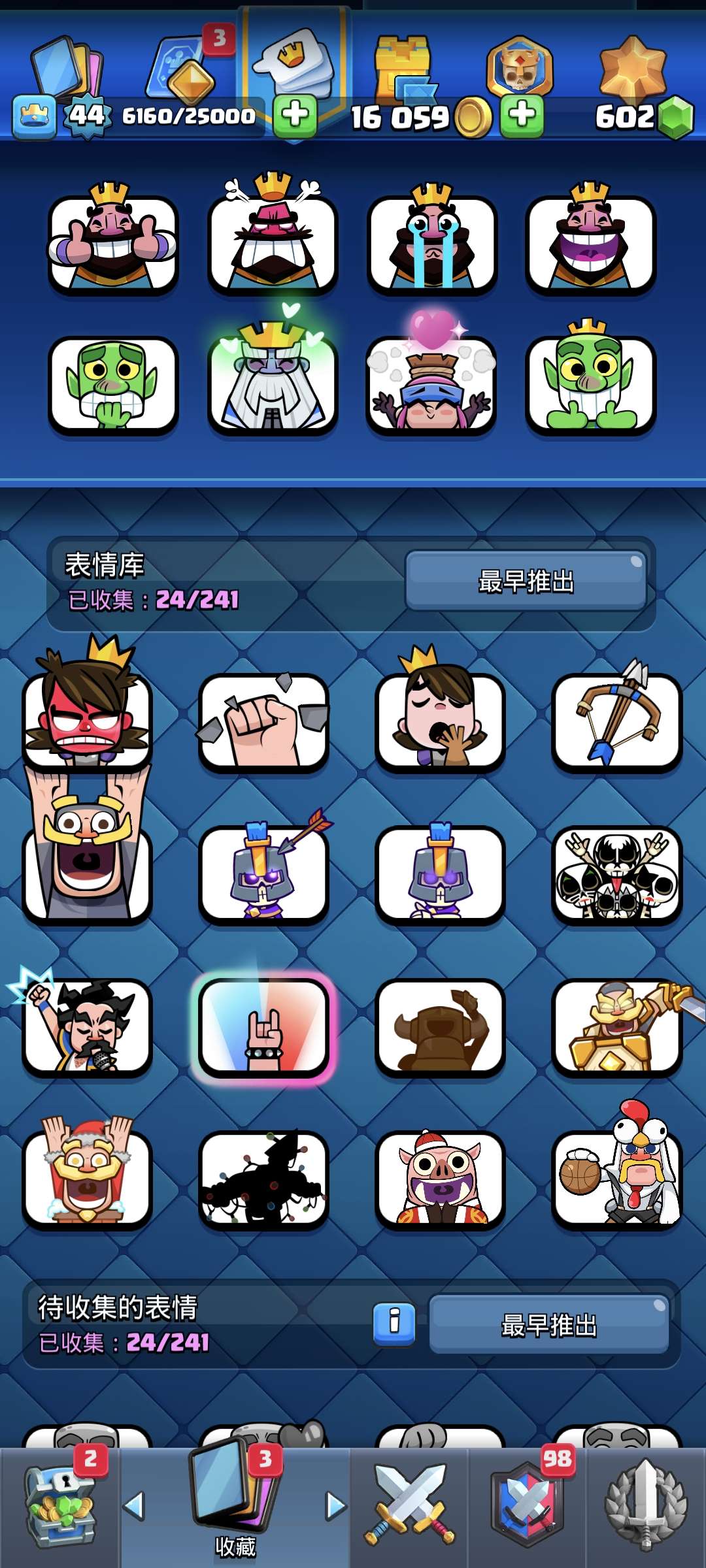This screenshot has height=1568, width=706.
Task: Tap the right arrow beside the collection tab
Action: coord(336,1505)
